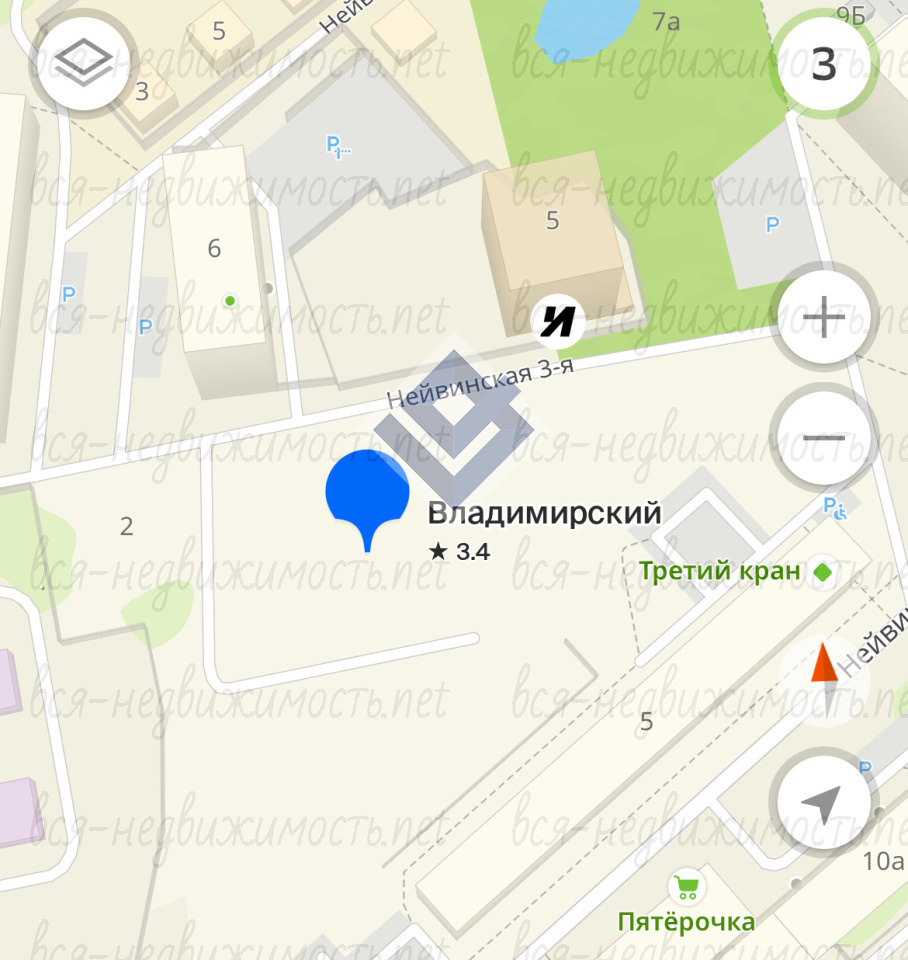Open the Пятёрочка store marker
The width and height of the screenshot is (908, 960).
tap(686, 887)
